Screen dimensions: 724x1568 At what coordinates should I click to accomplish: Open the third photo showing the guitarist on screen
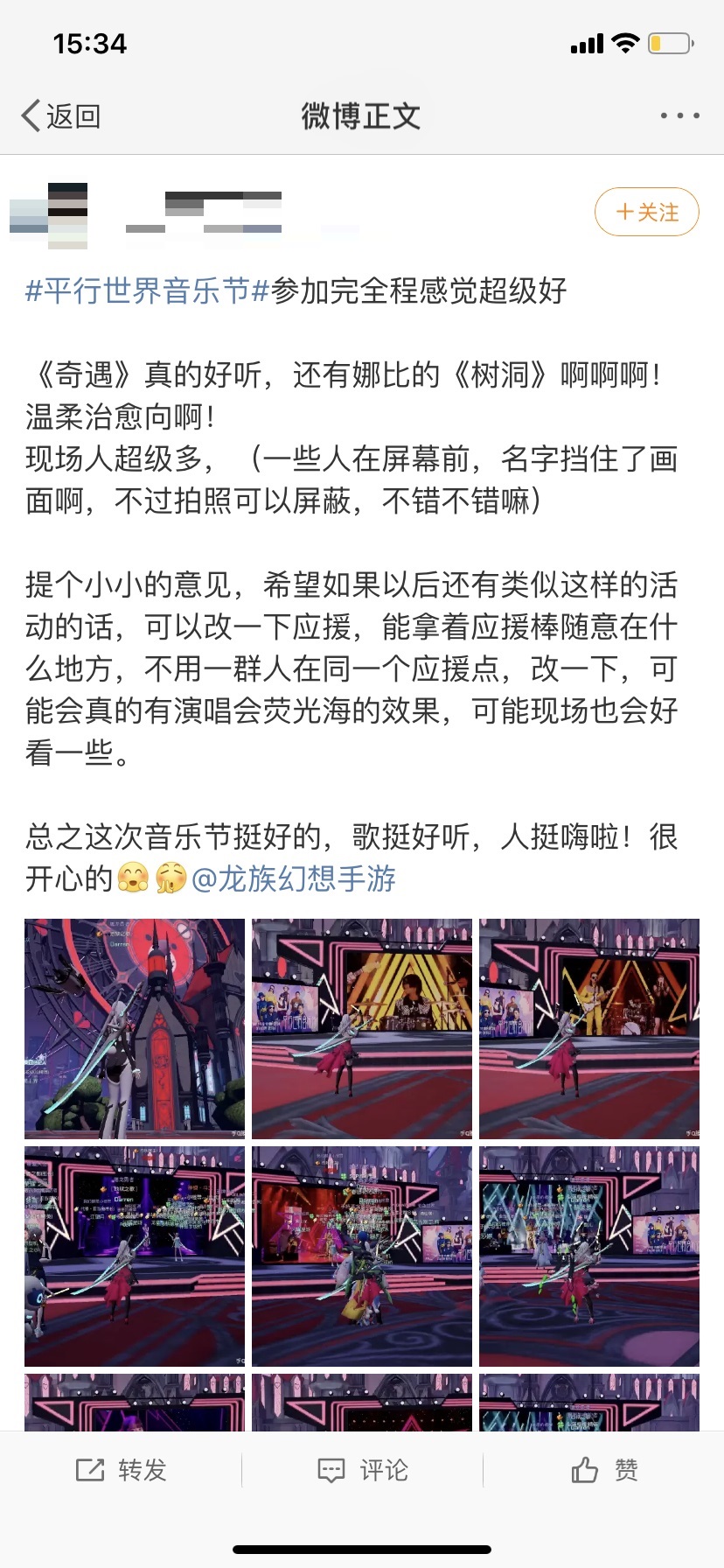point(589,1028)
